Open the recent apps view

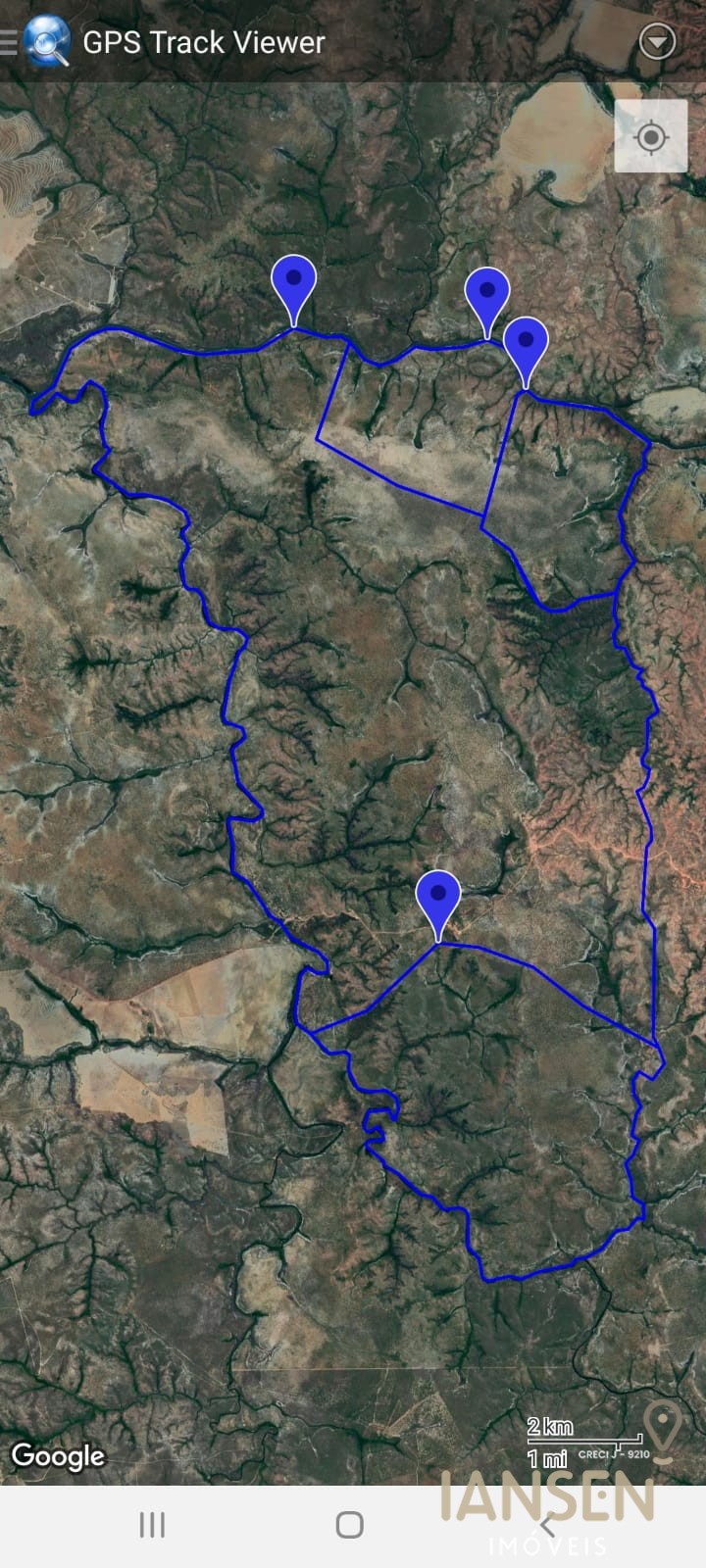tap(151, 1525)
